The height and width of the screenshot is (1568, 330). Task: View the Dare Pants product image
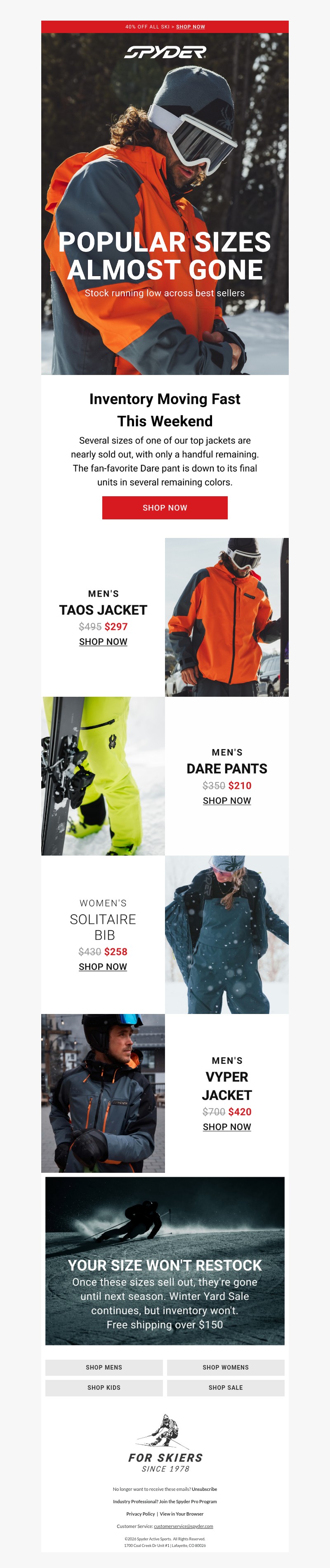(103, 776)
